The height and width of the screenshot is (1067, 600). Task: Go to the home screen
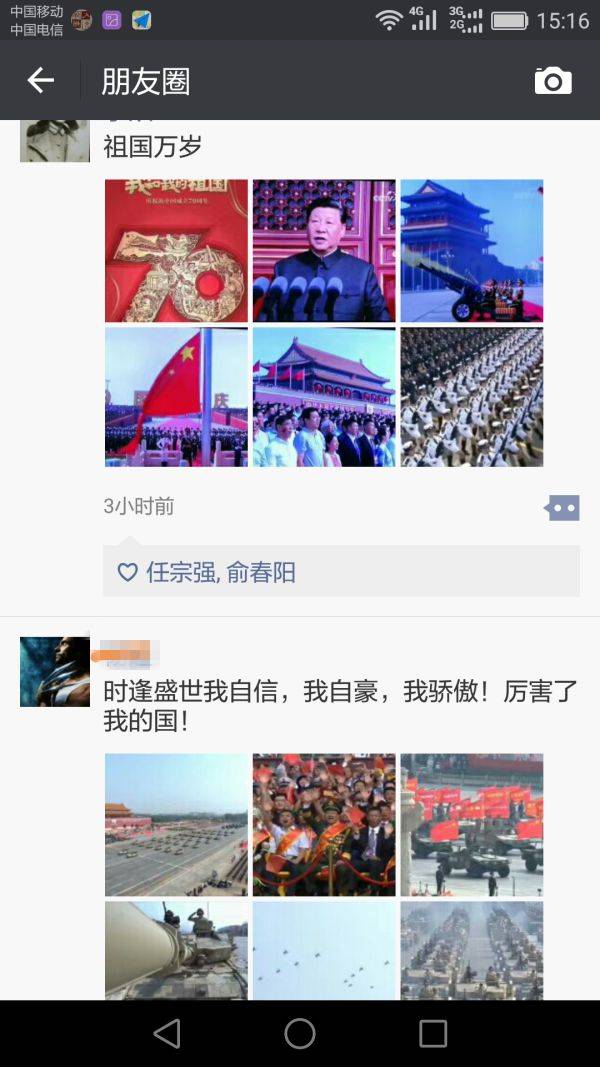click(300, 1033)
